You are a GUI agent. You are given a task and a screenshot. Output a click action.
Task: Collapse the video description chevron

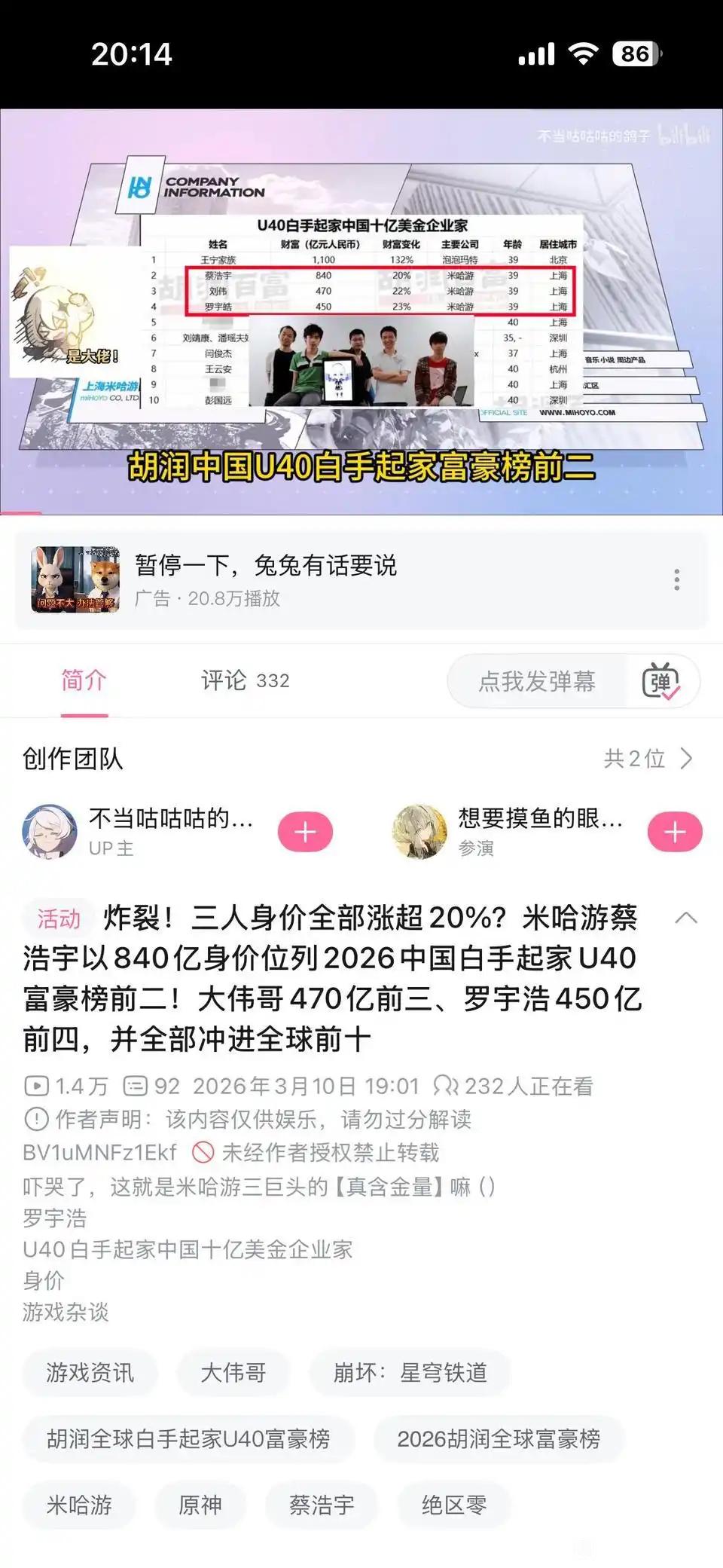tap(685, 918)
